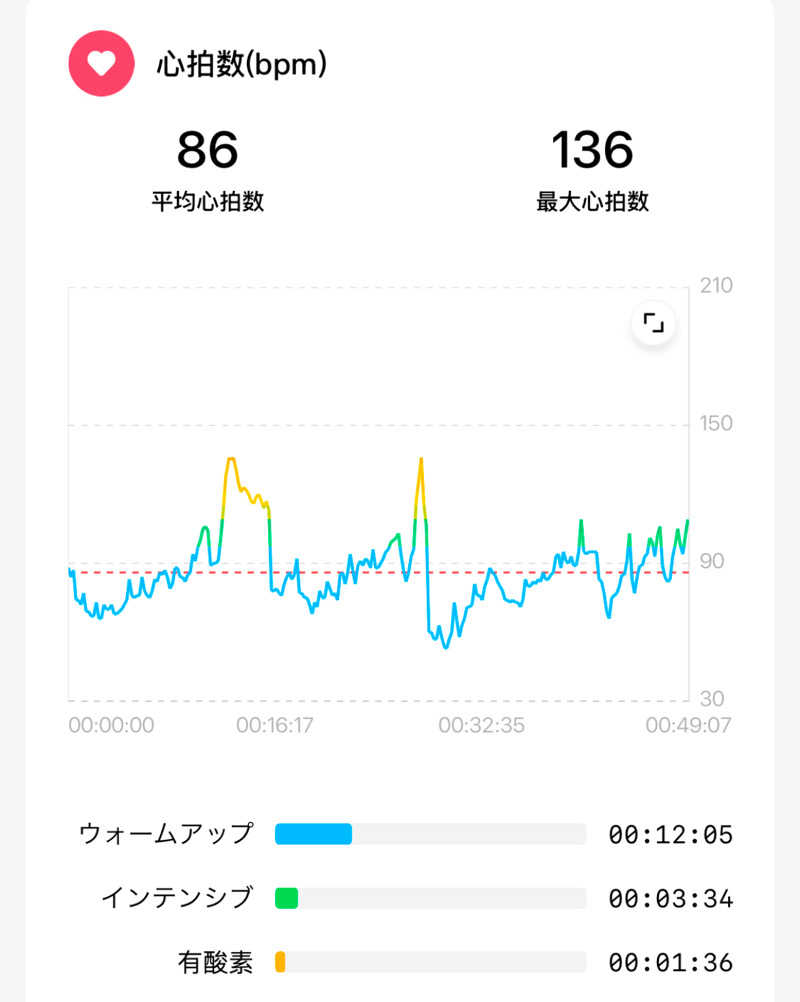Click the 00:03:34 intensive duration
Image resolution: width=800 pixels, height=1002 pixels.
point(668,897)
